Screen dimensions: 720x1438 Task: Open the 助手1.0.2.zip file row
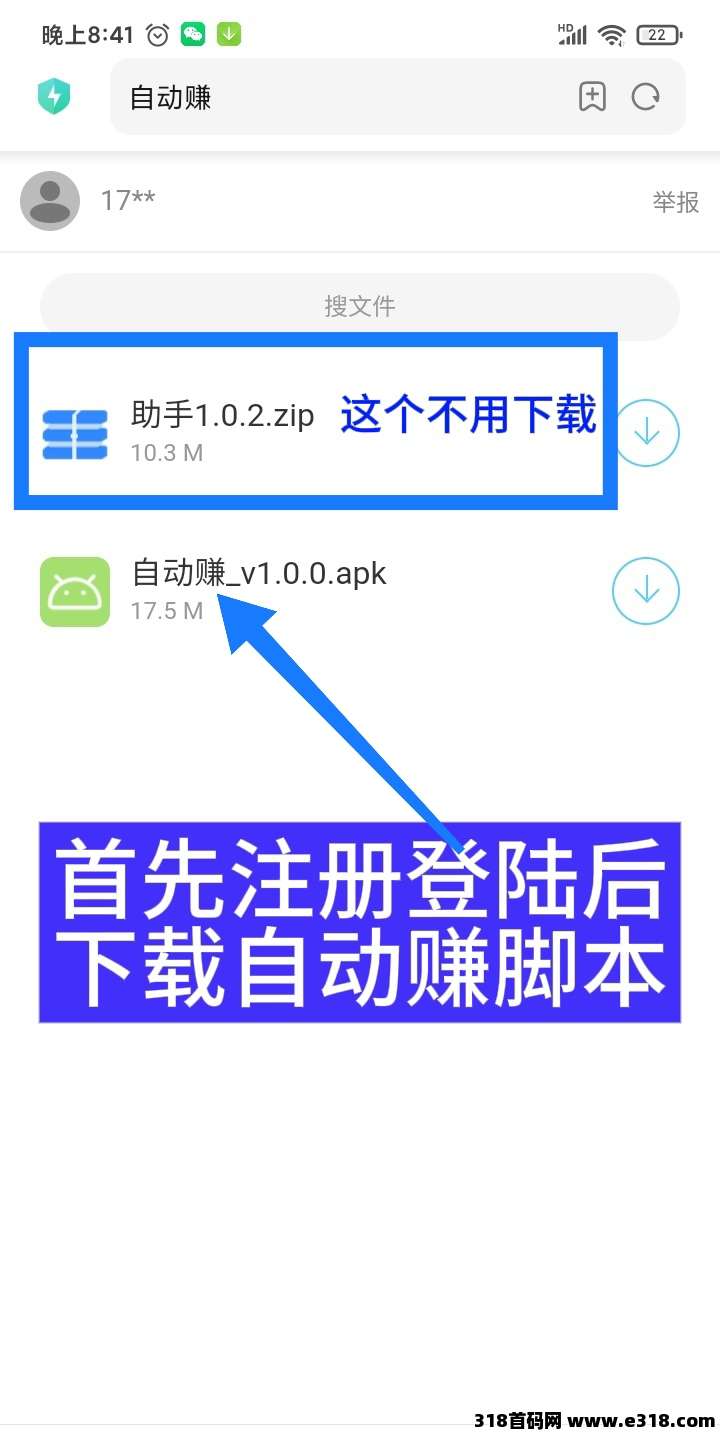pyautogui.click(x=222, y=430)
